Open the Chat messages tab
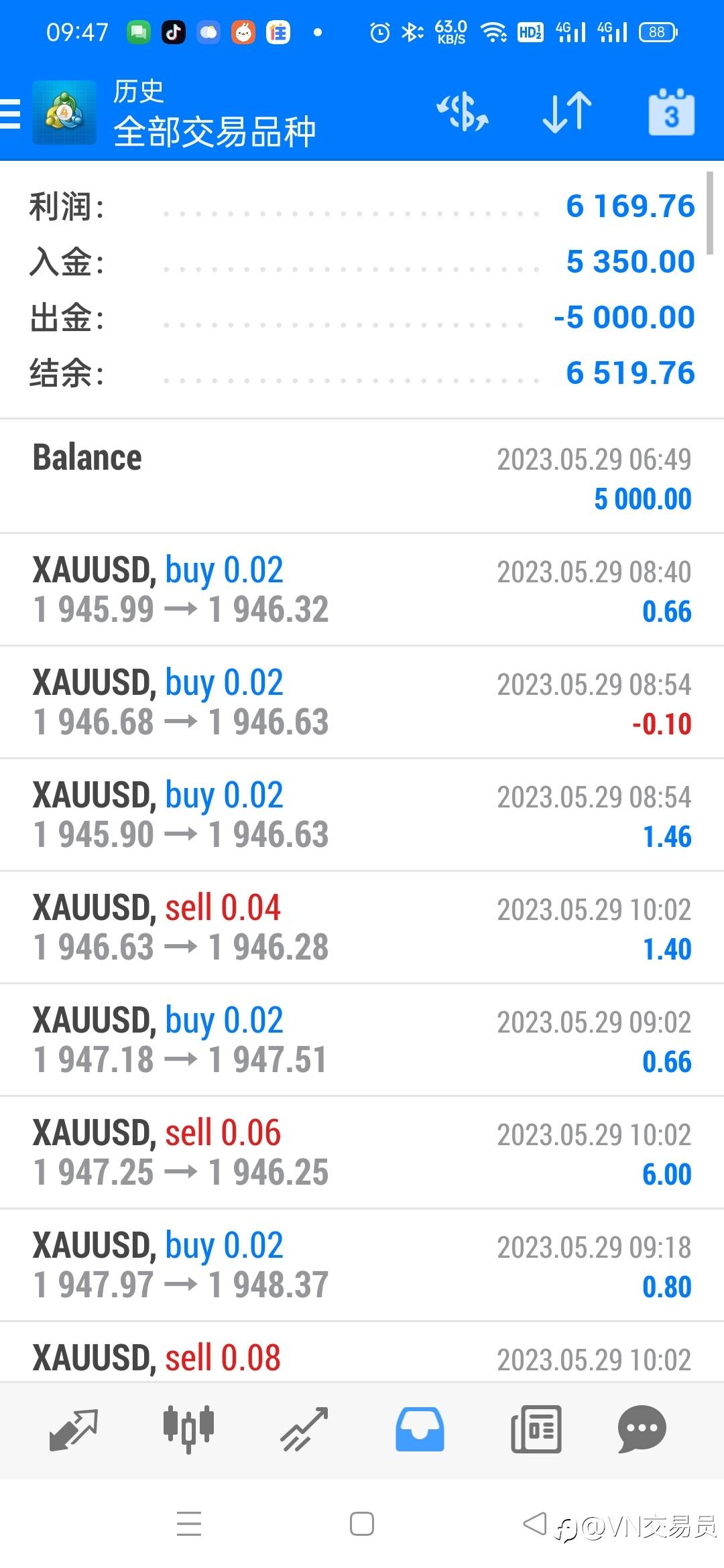This screenshot has height=1568, width=724. click(642, 1429)
